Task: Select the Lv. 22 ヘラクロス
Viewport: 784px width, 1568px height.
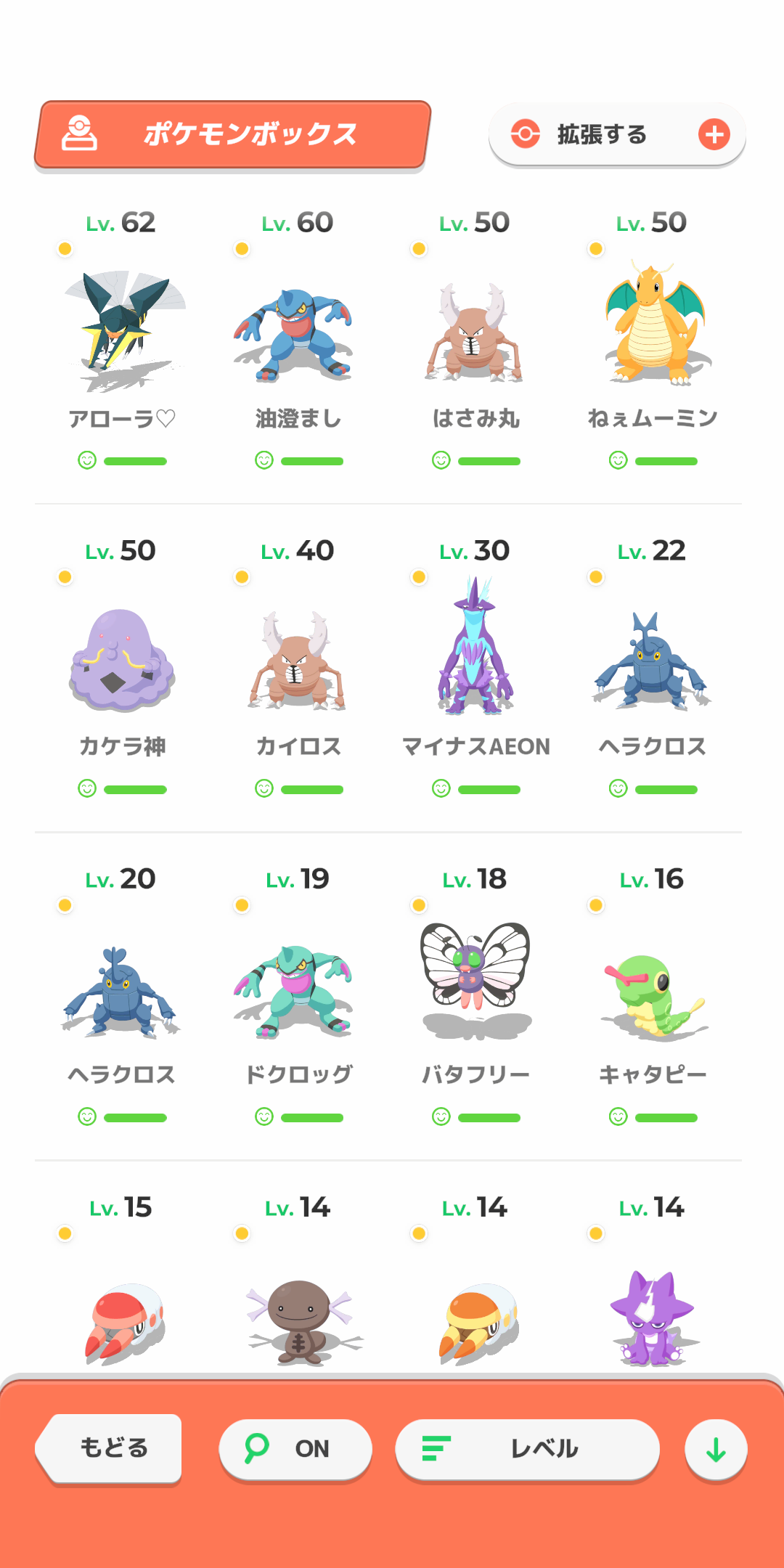Action: [652, 659]
